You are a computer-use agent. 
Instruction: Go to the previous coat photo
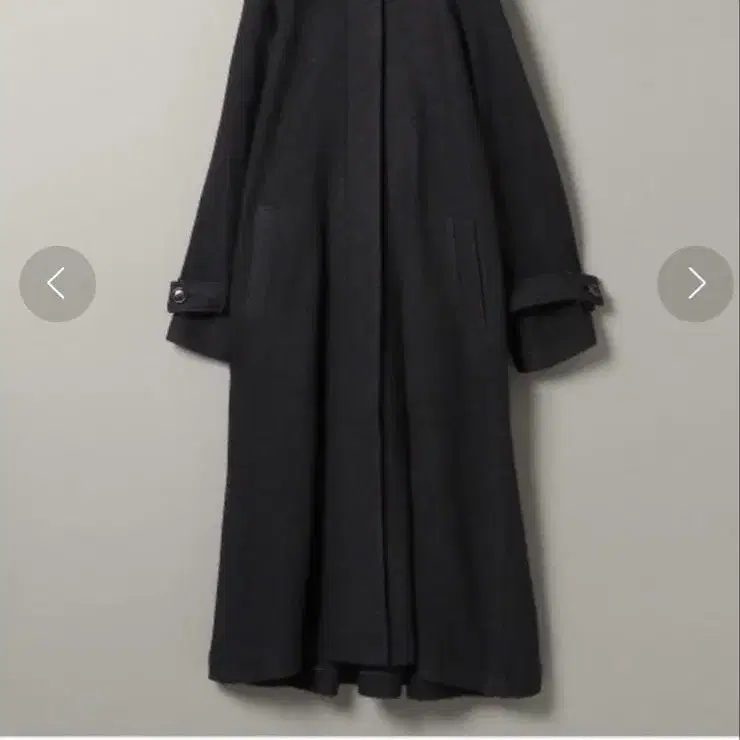tap(57, 284)
